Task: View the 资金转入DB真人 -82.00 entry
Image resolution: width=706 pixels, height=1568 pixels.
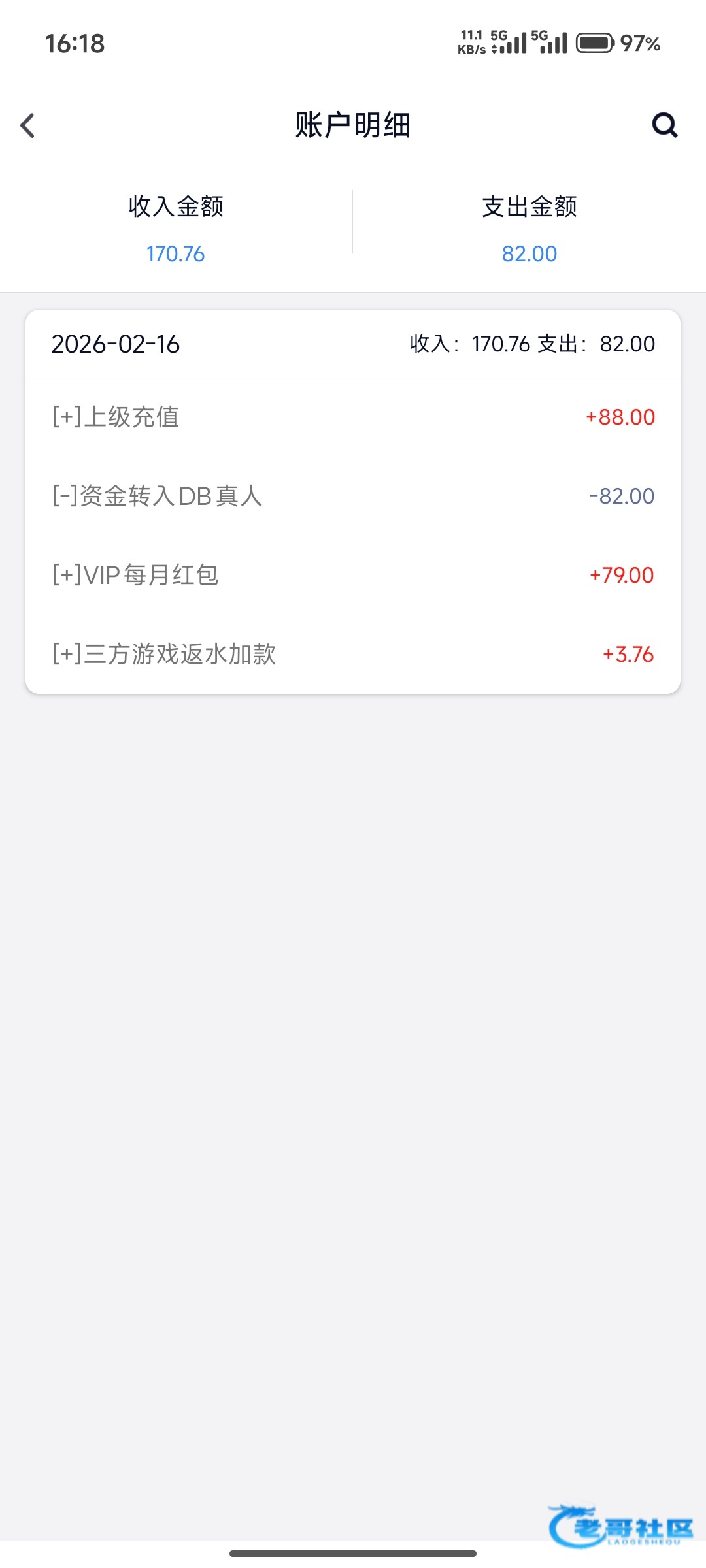Action: point(353,496)
